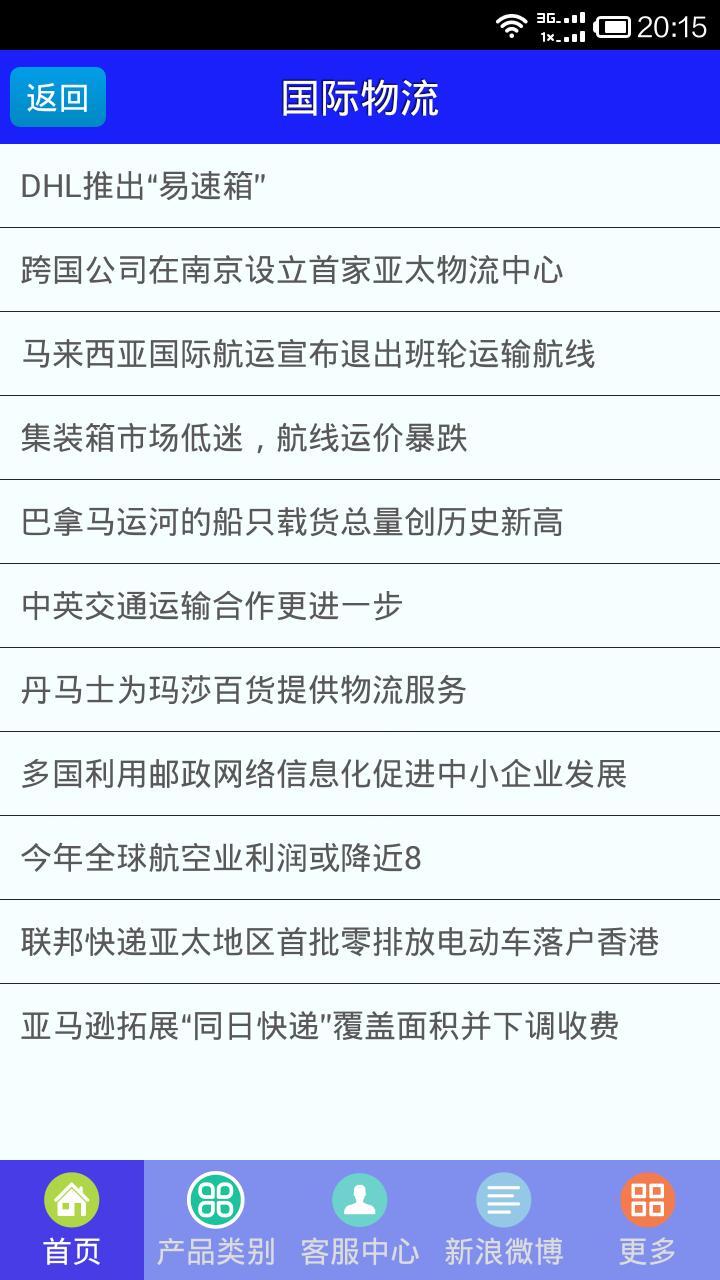Open 中英交通运输合作更进一步
This screenshot has width=720, height=1280.
pyautogui.click(x=360, y=606)
